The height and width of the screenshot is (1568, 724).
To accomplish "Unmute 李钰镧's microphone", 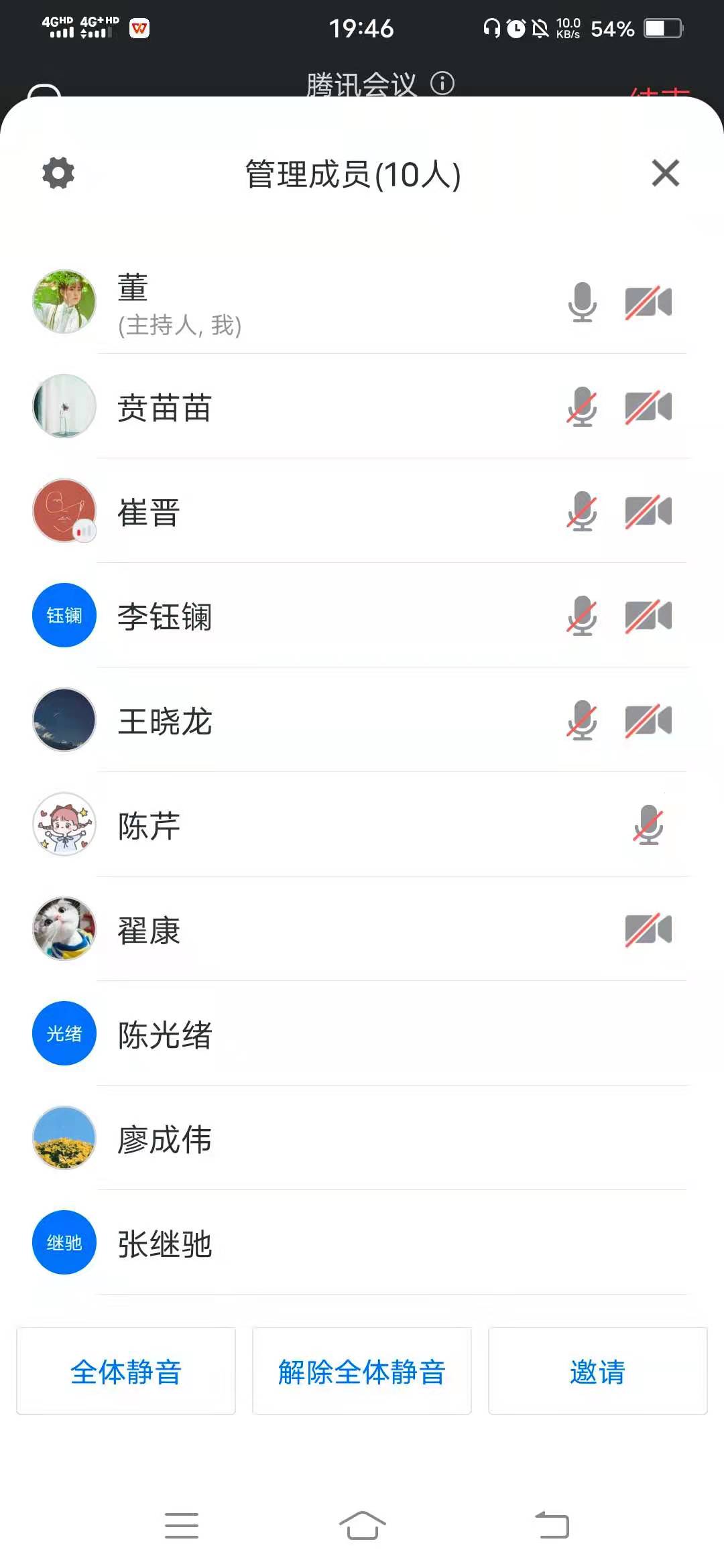I will 582,615.
